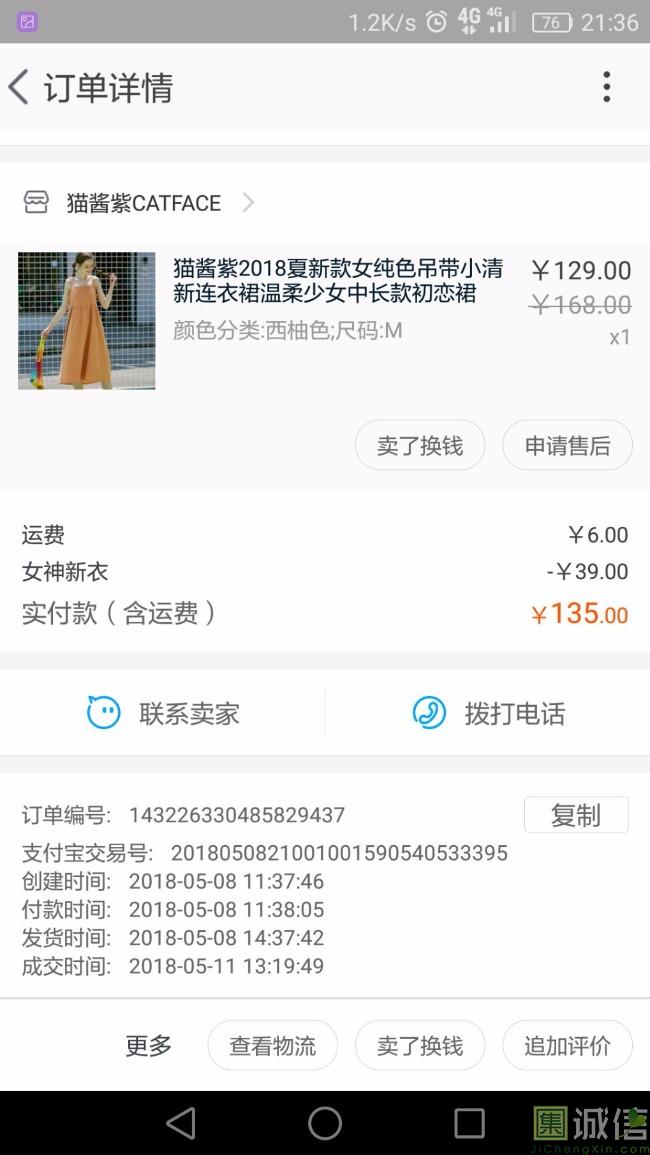Tap 申请售后 to request after-sales service

coord(567,445)
